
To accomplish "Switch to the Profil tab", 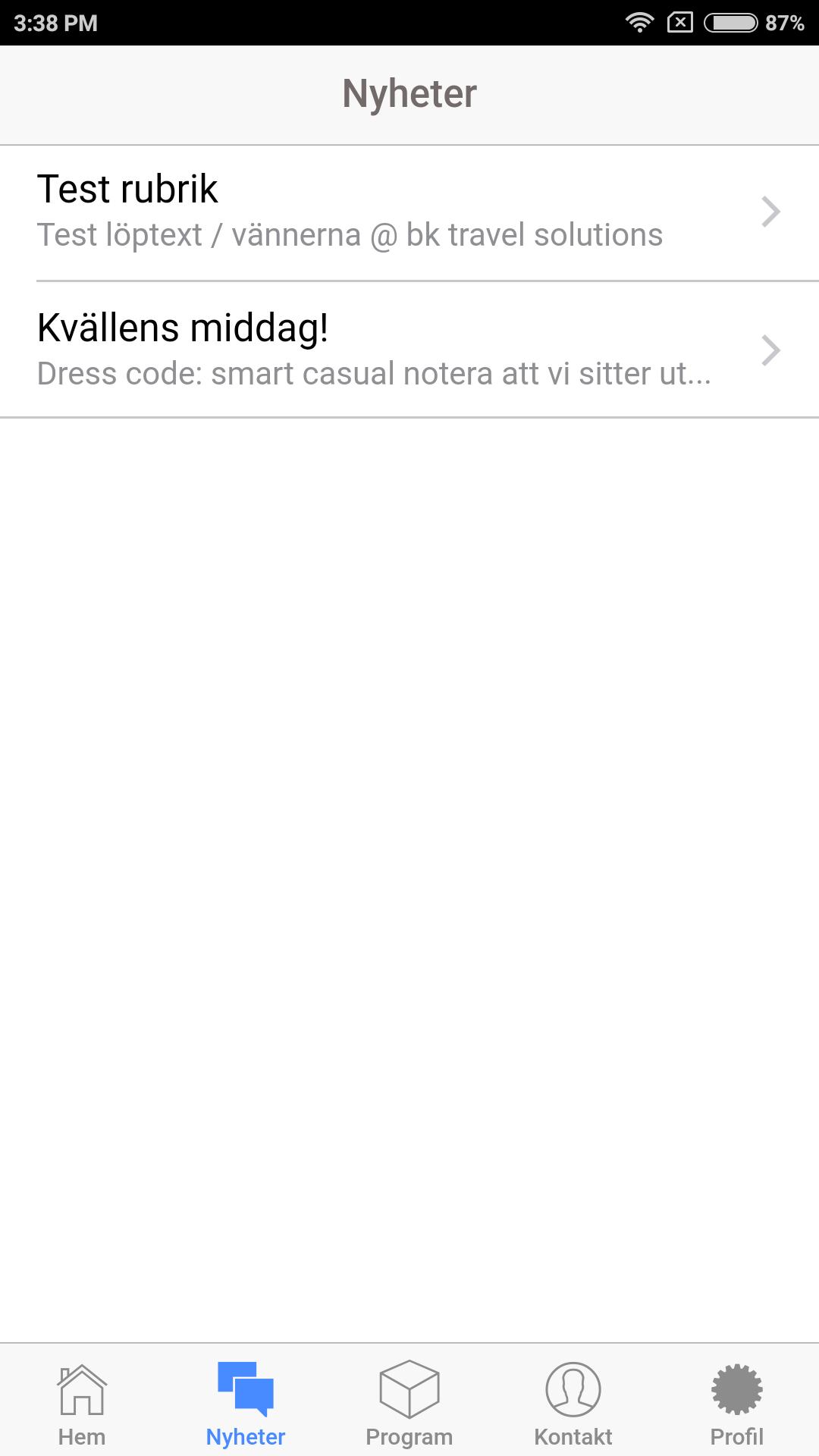I will click(736, 1403).
